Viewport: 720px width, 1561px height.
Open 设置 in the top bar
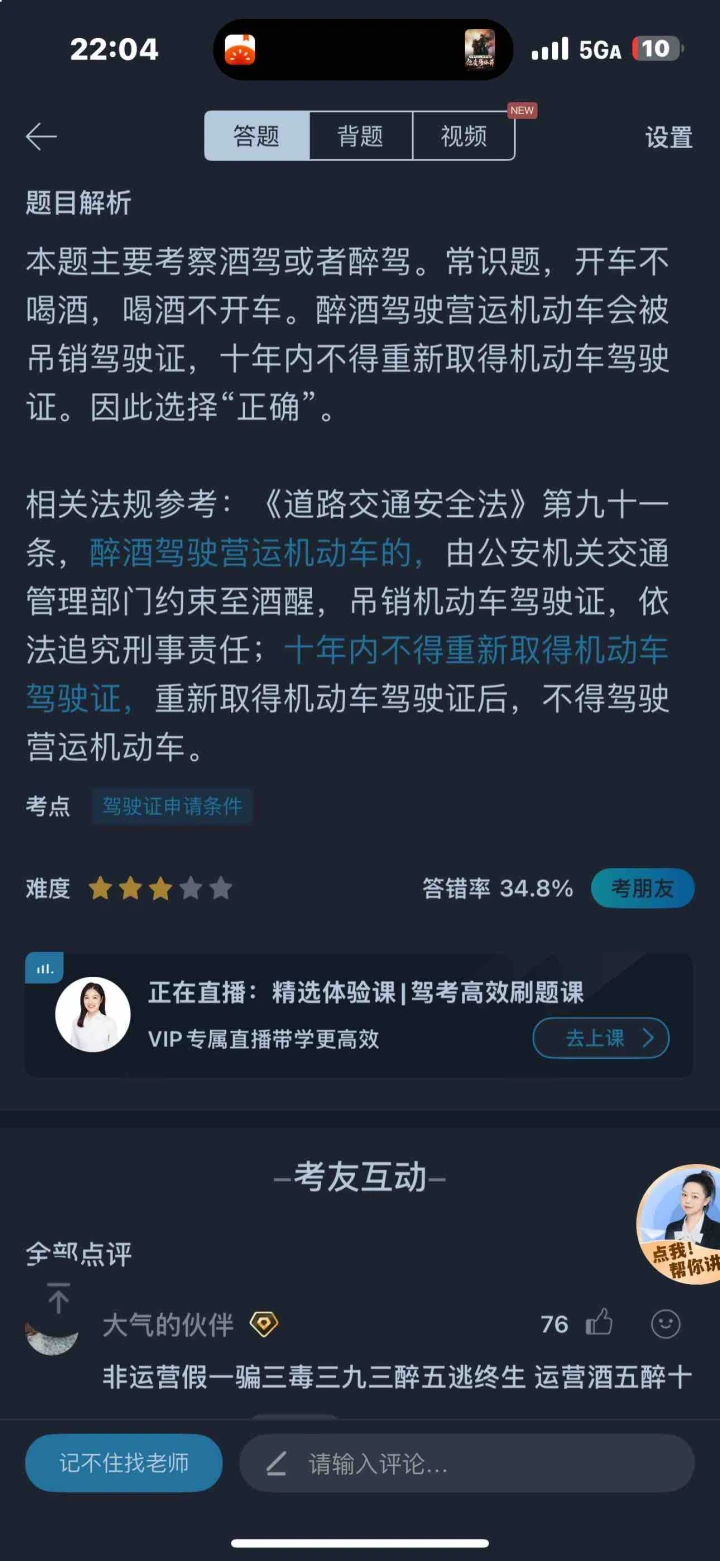coord(669,137)
